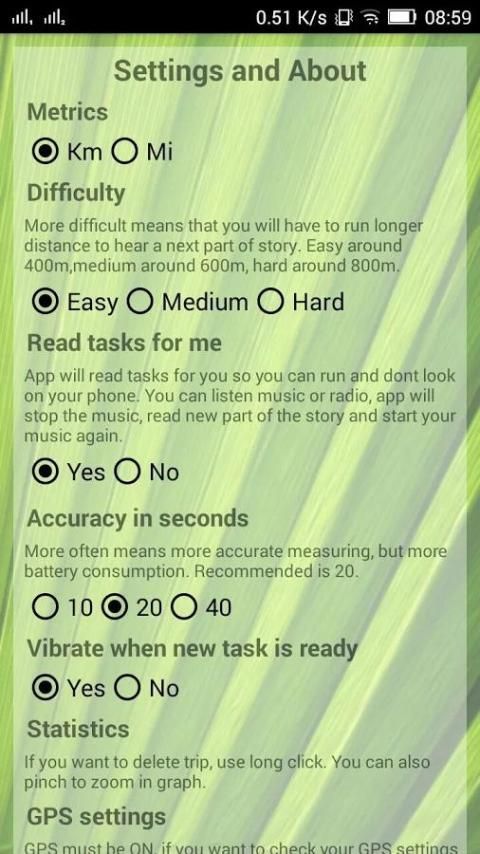Viewport: 480px width, 854px height.
Task: Set accuracy to 10 seconds
Action: click(x=62, y=608)
